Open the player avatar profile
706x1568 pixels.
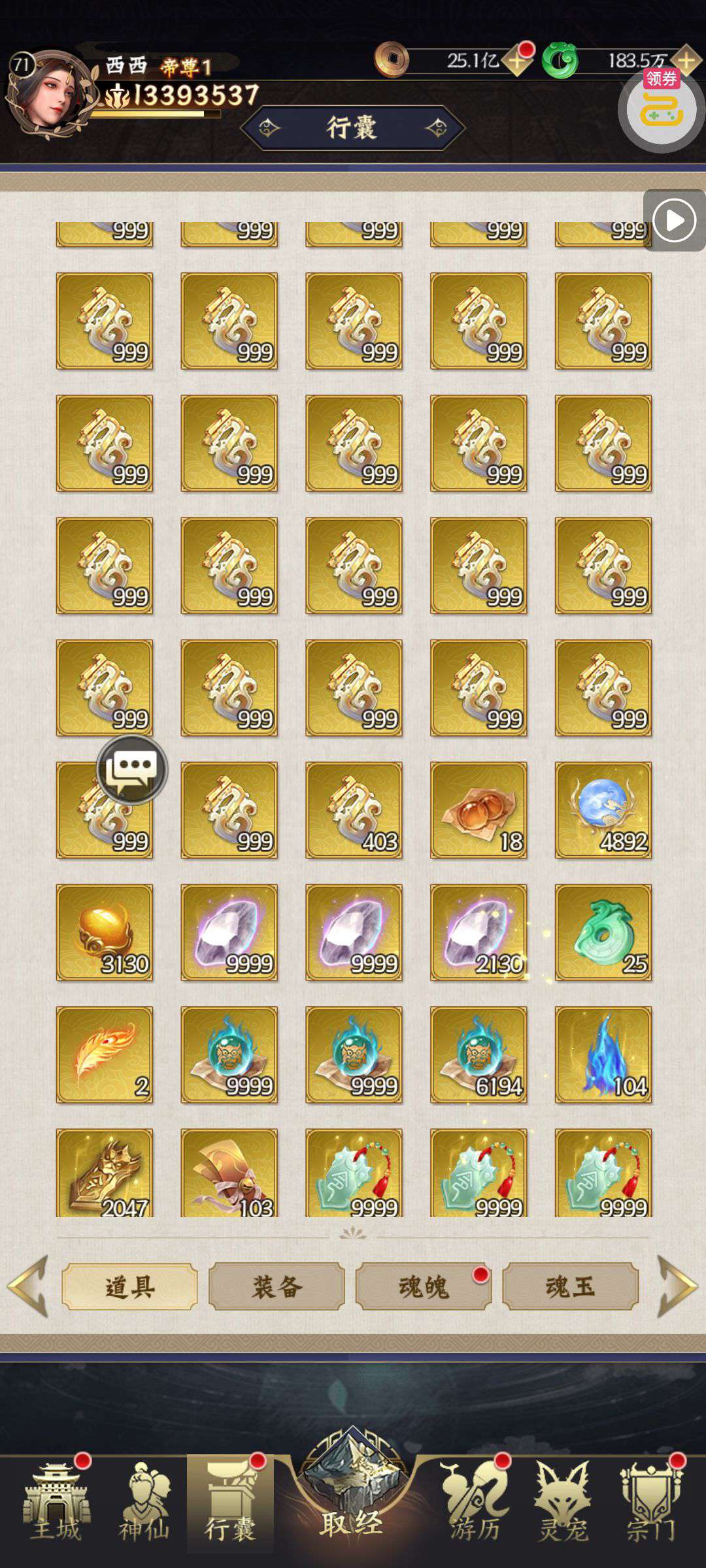50,93
